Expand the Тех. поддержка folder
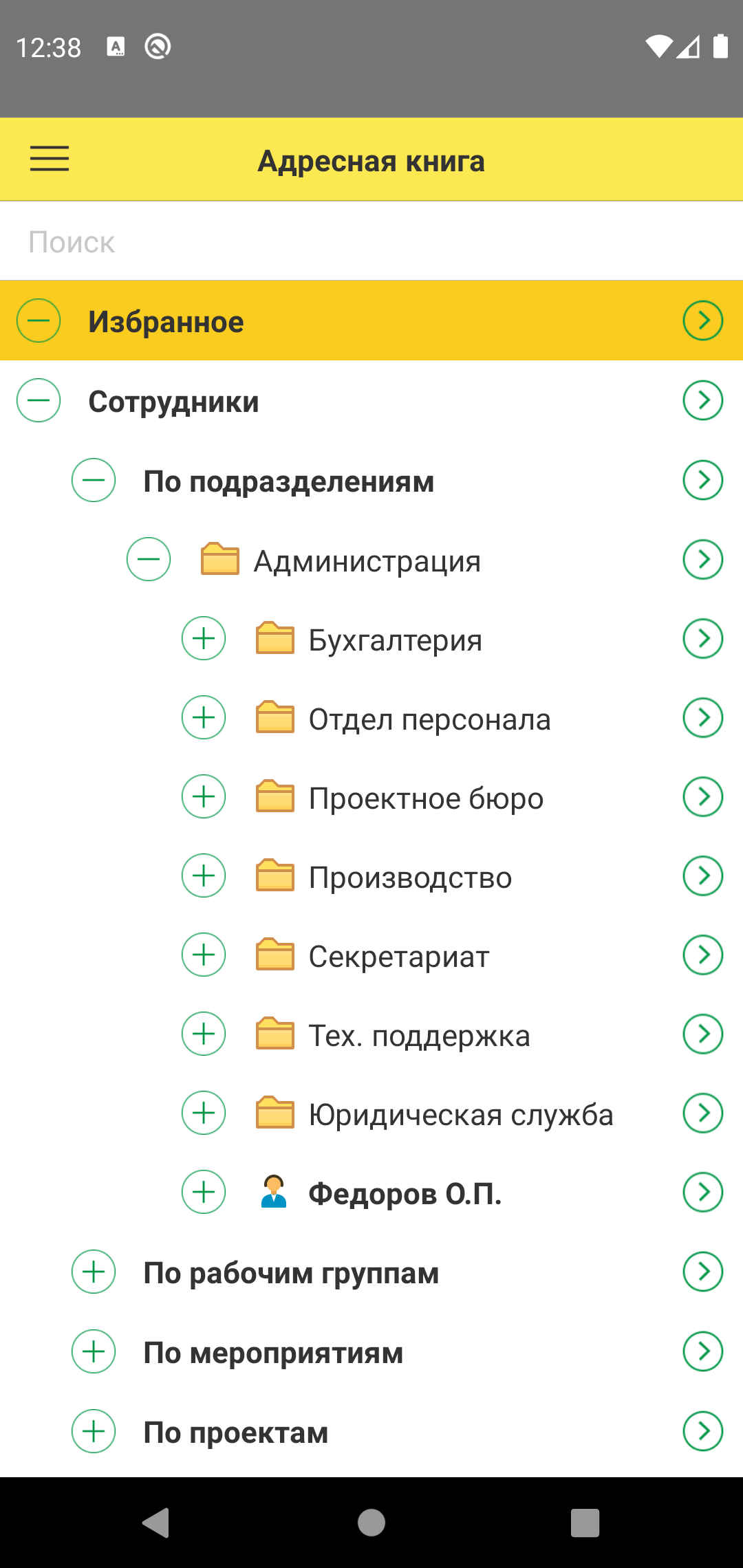Image resolution: width=743 pixels, height=1568 pixels. click(x=204, y=1034)
